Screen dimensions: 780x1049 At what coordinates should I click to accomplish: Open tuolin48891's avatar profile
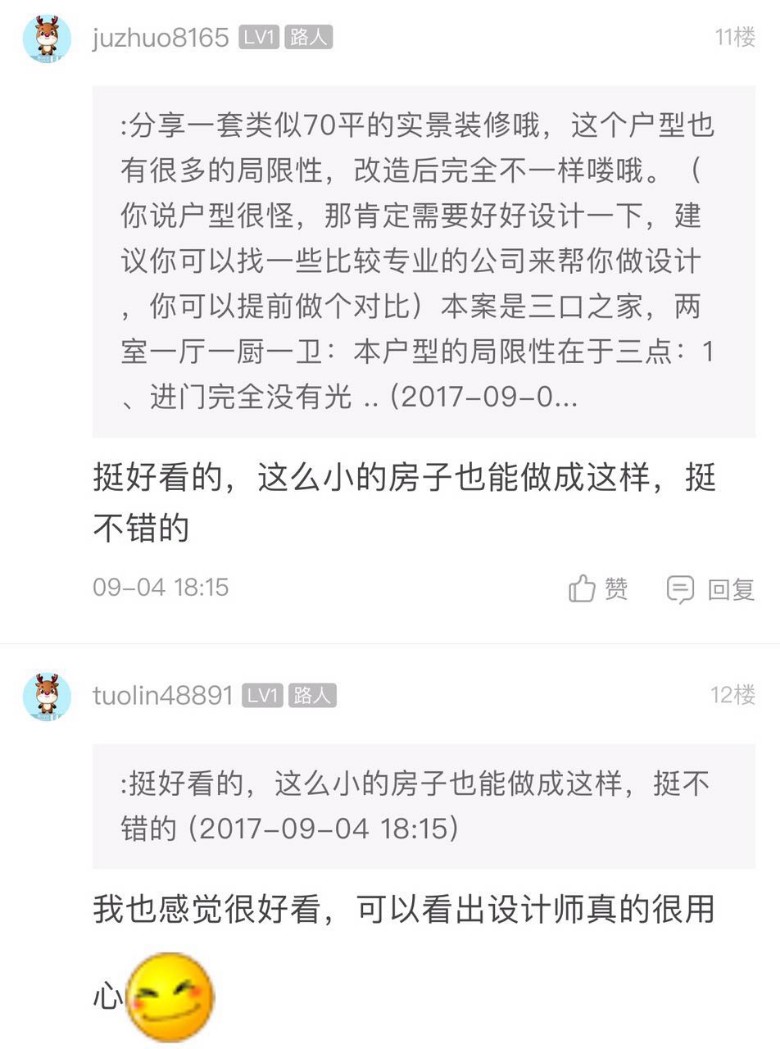point(47,696)
